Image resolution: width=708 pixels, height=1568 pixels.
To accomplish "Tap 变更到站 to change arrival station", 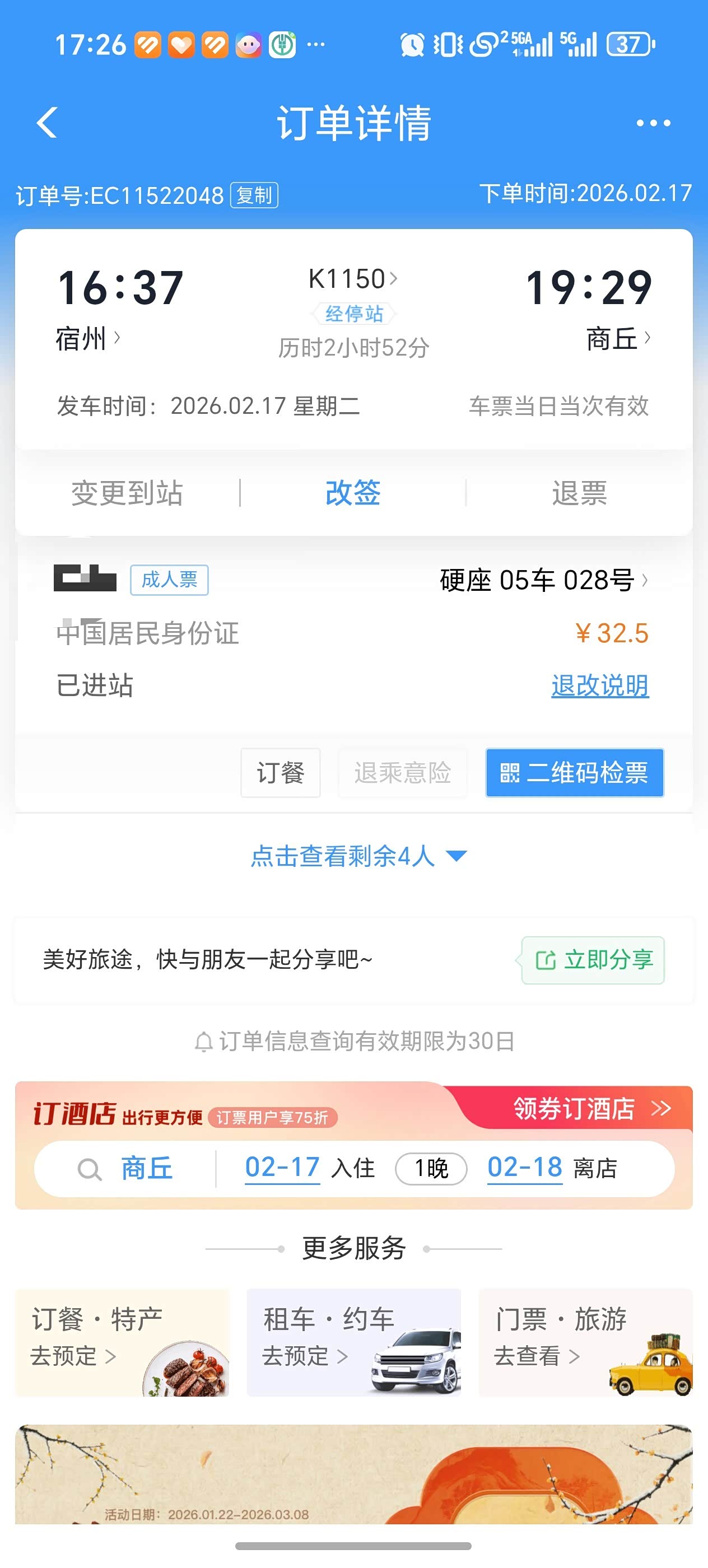I will tap(127, 493).
